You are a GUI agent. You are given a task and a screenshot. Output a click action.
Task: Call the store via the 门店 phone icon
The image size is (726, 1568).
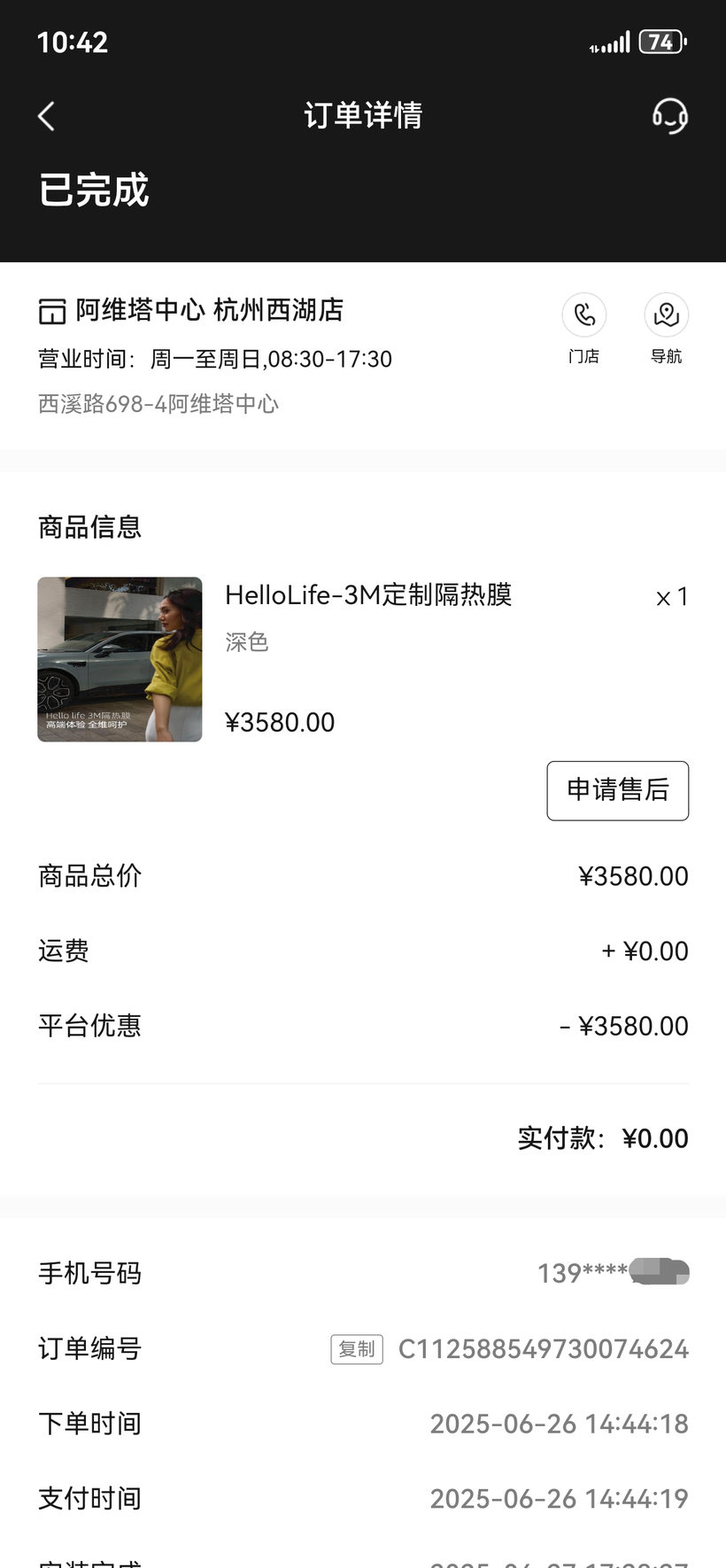pyautogui.click(x=584, y=315)
